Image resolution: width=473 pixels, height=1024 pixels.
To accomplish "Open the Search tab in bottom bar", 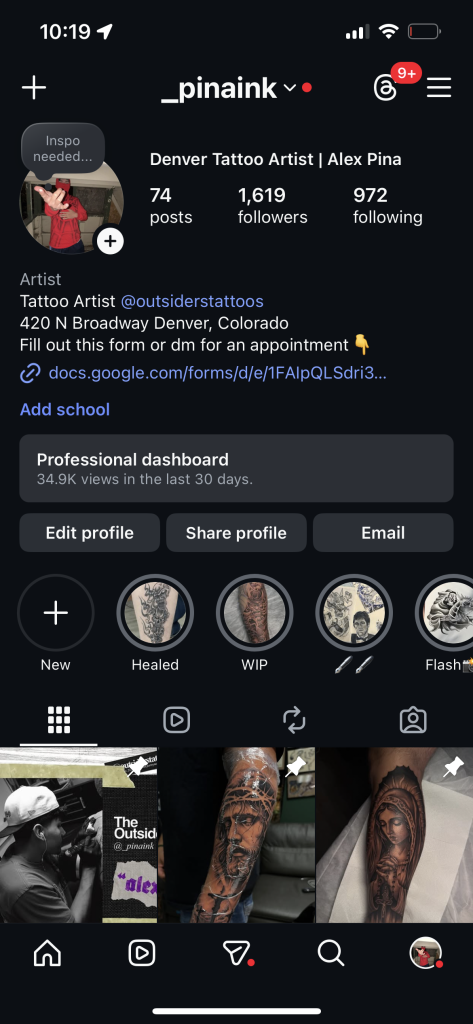I will pyautogui.click(x=331, y=954).
